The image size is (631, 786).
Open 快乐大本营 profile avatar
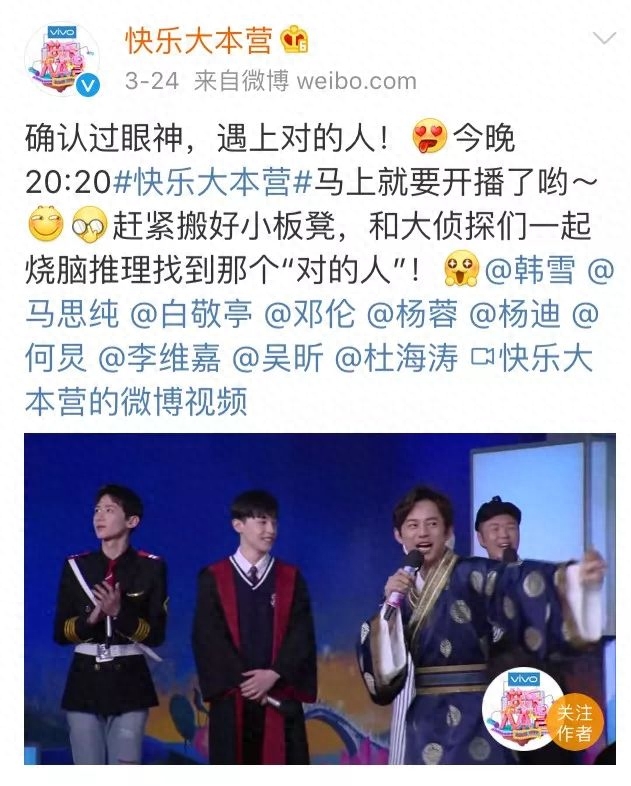pos(62,58)
